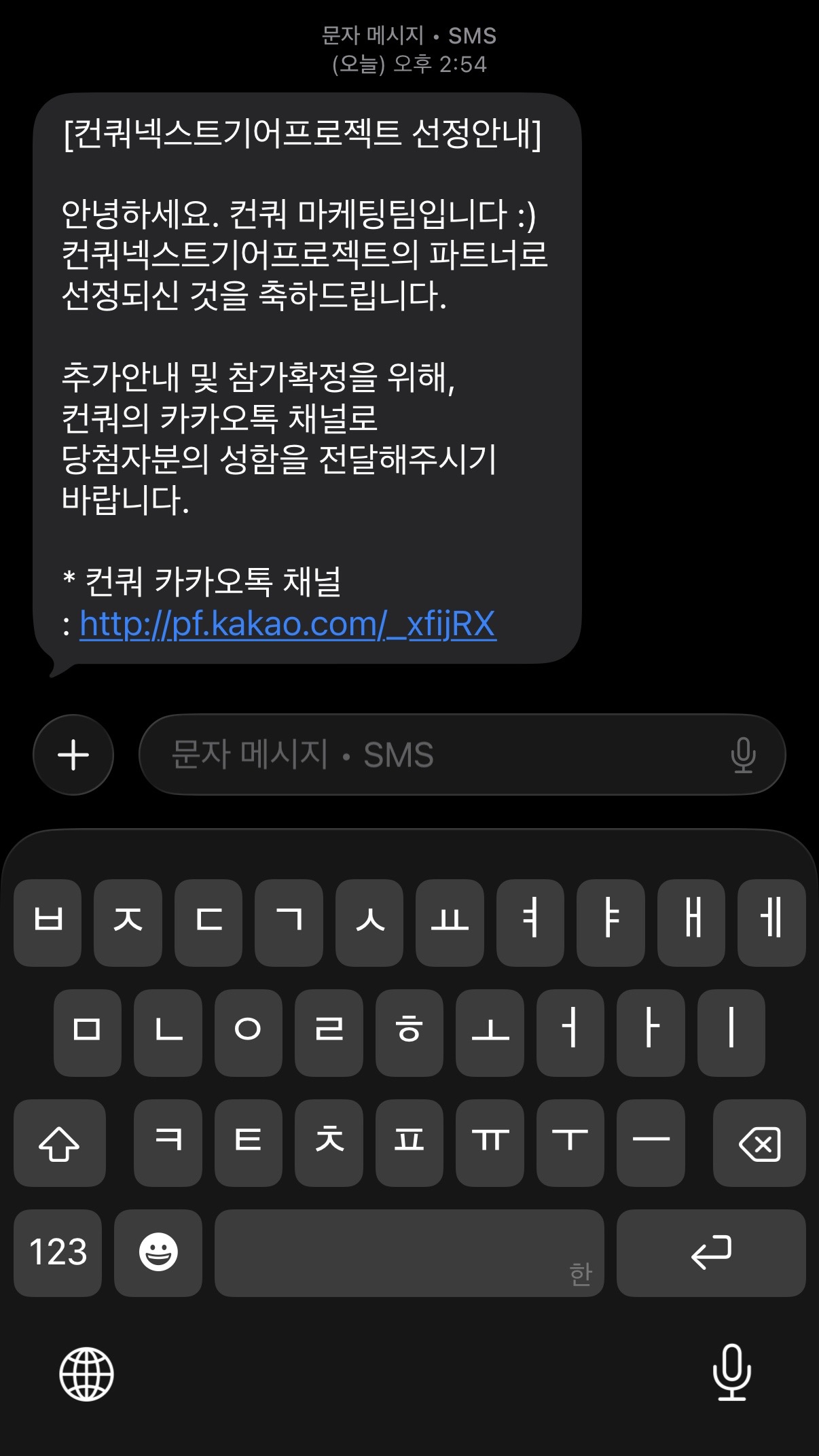Focus the SMS message text field

pos(435,755)
